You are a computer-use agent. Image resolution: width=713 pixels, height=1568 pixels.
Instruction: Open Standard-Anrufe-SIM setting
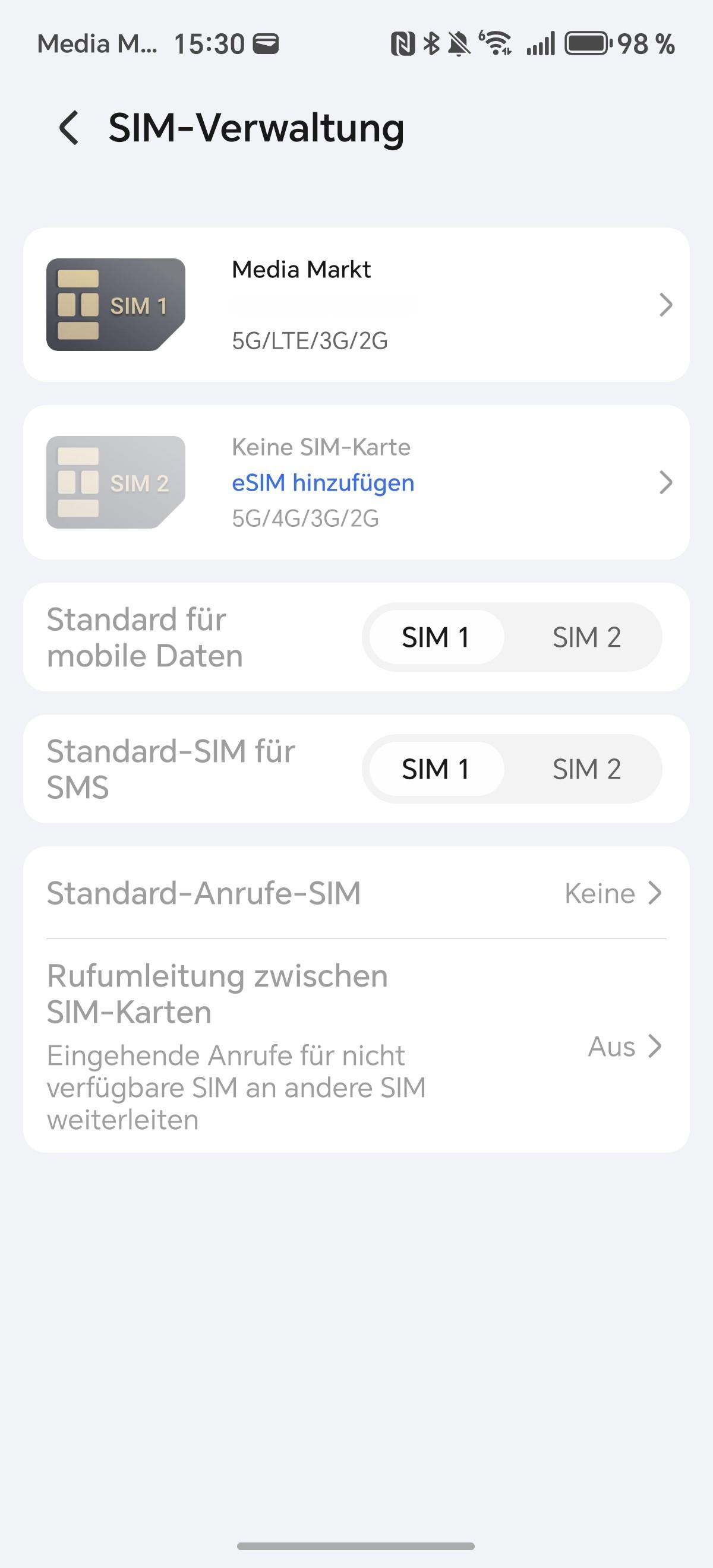click(x=356, y=893)
